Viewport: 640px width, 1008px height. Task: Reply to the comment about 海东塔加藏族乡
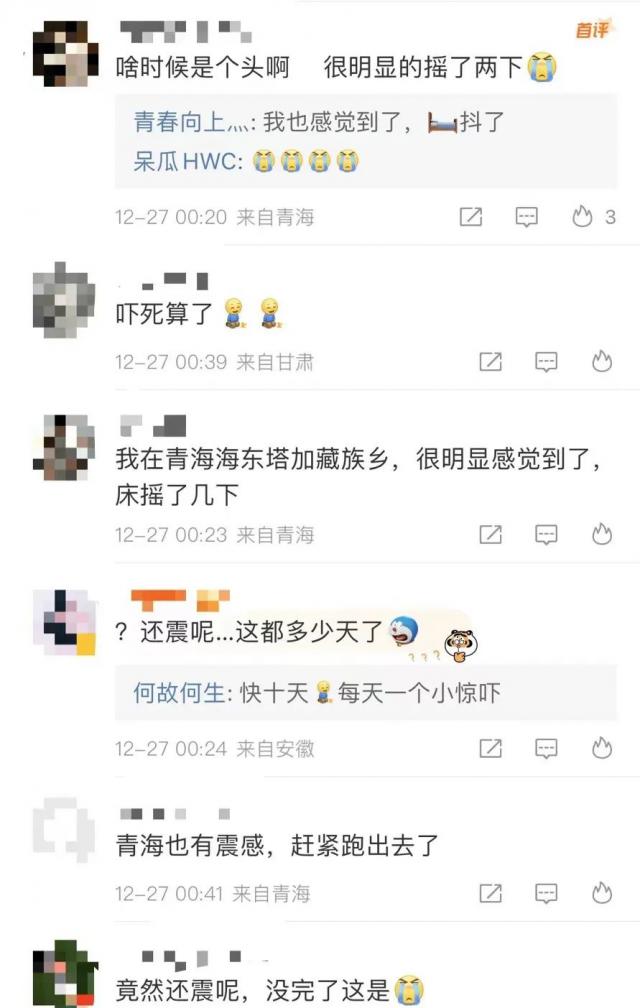tap(546, 534)
